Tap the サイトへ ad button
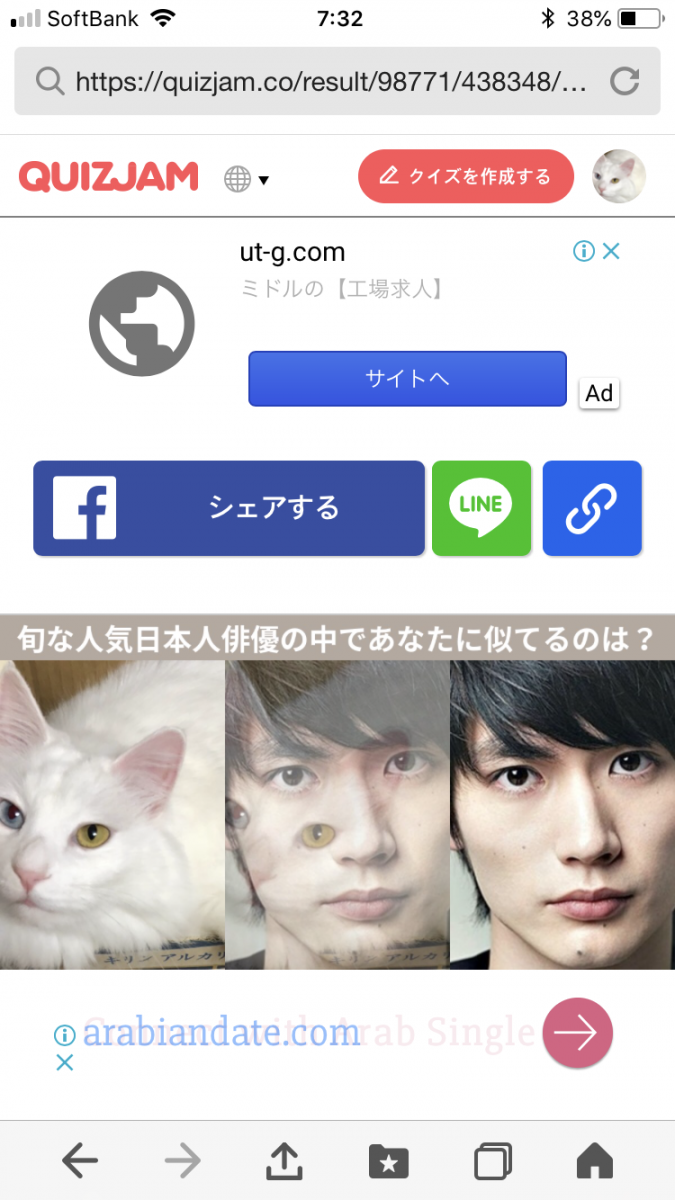This screenshot has height=1200, width=675. [x=407, y=378]
